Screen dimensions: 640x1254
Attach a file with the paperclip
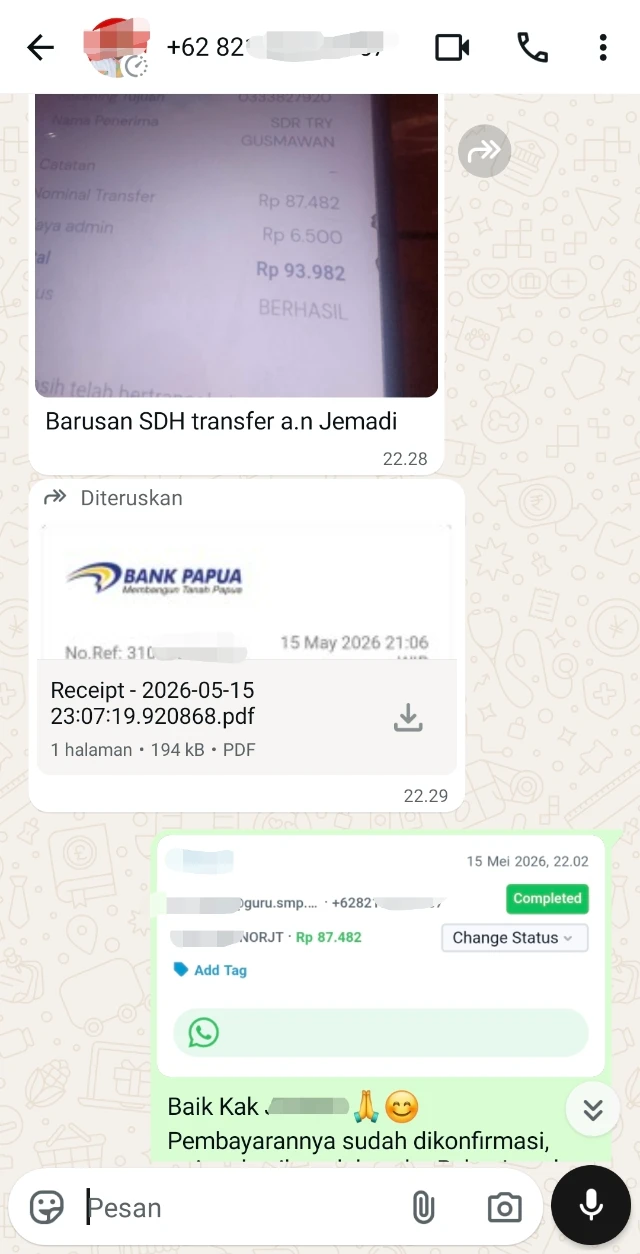coord(424,1208)
